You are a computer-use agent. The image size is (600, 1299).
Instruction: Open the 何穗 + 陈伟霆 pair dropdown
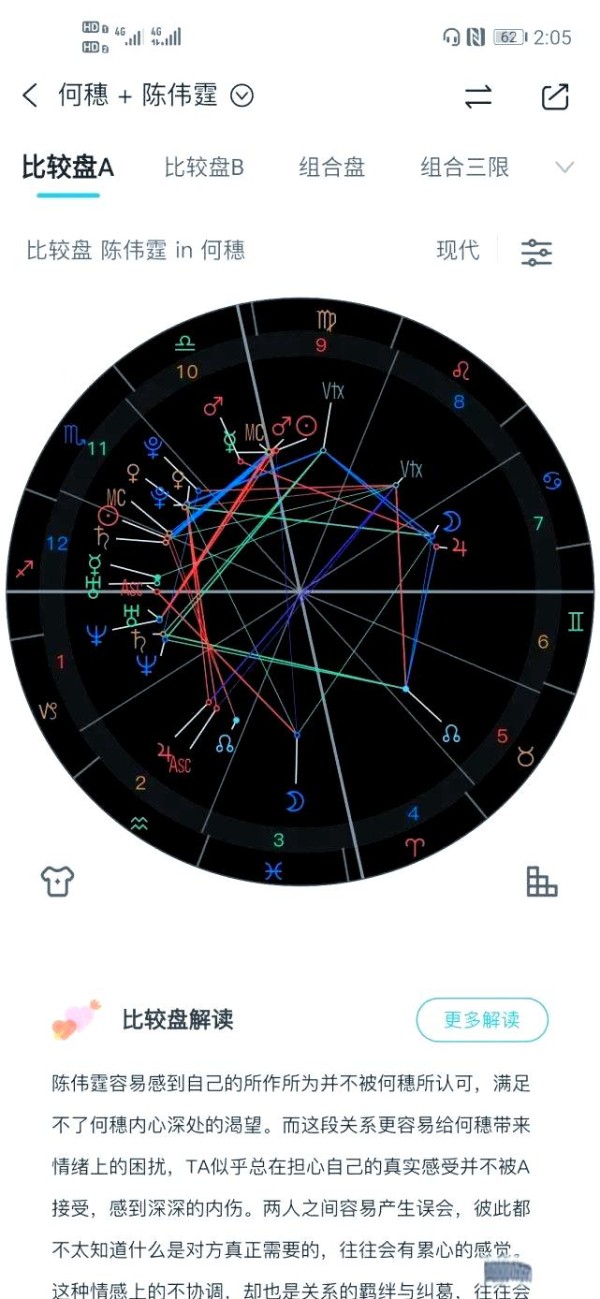pos(242,96)
